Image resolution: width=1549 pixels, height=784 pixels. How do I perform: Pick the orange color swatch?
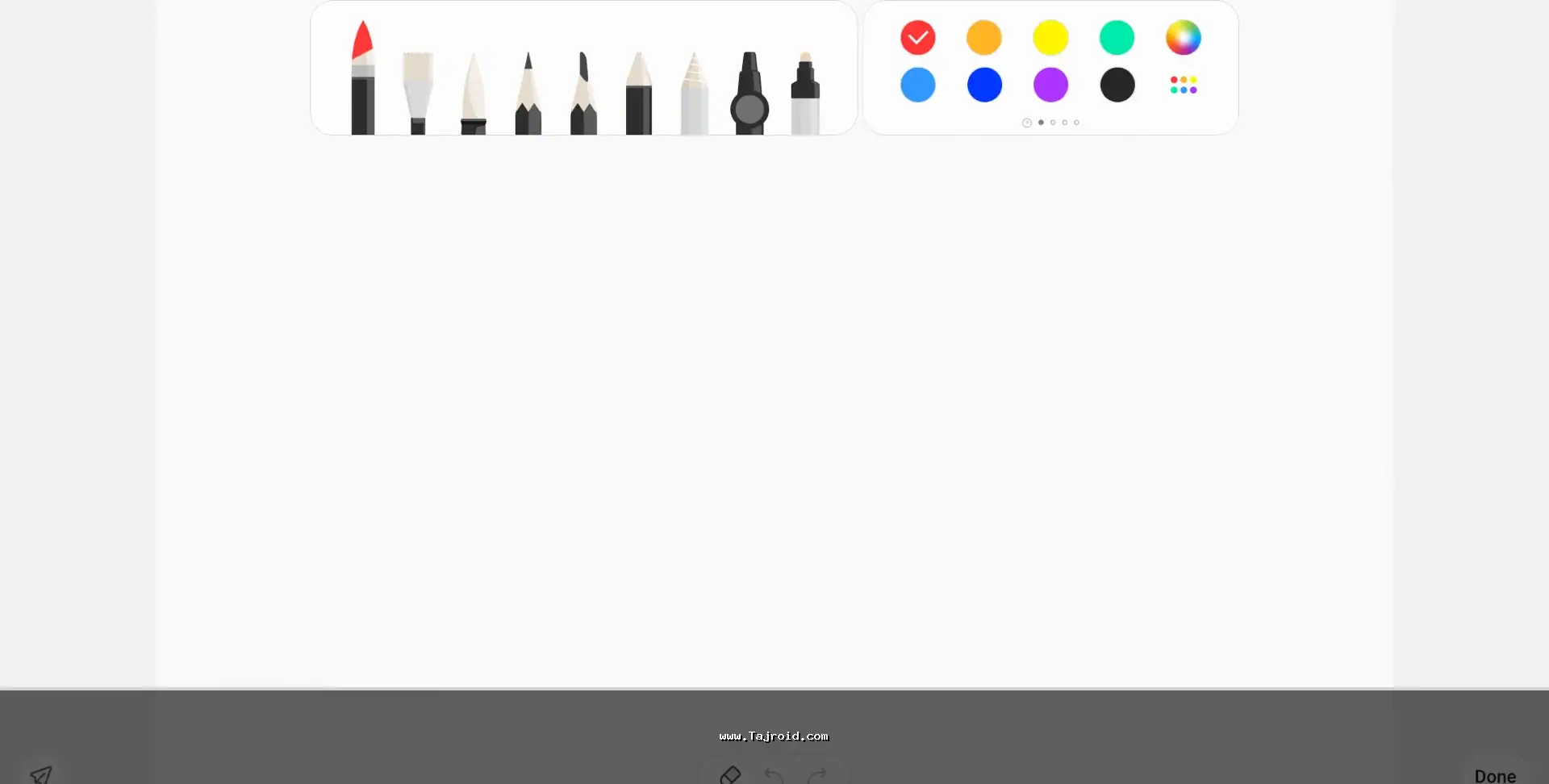pyautogui.click(x=983, y=38)
